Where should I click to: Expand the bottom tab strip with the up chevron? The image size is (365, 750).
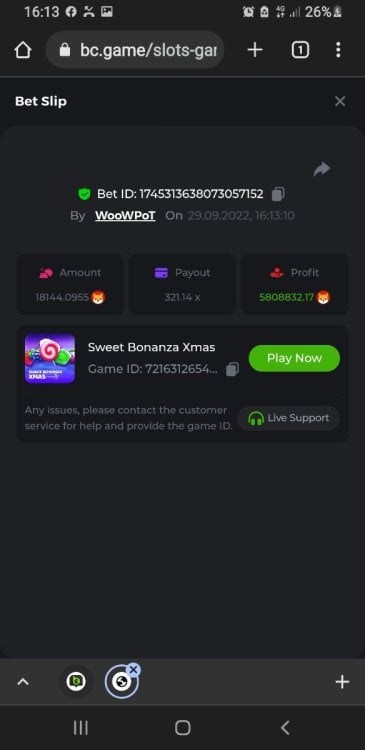coord(23,682)
